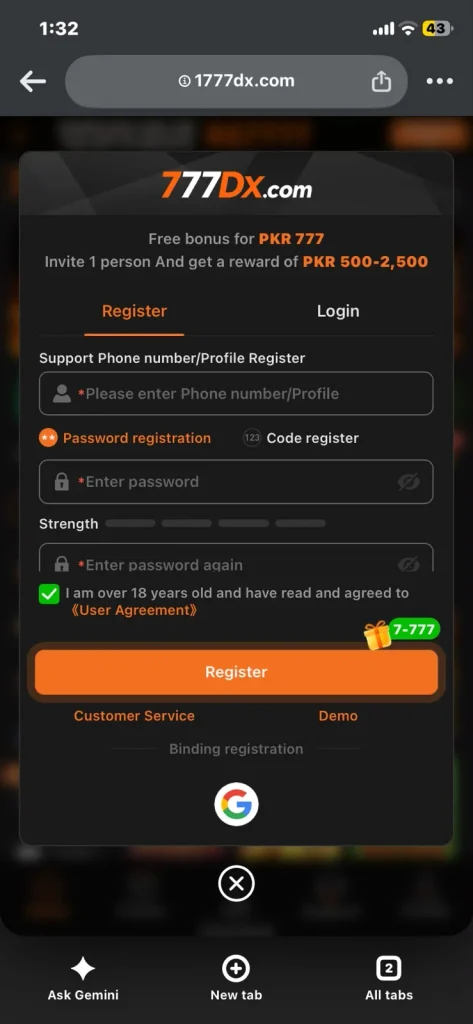
Task: Tap the orange Register button
Action: click(x=236, y=672)
